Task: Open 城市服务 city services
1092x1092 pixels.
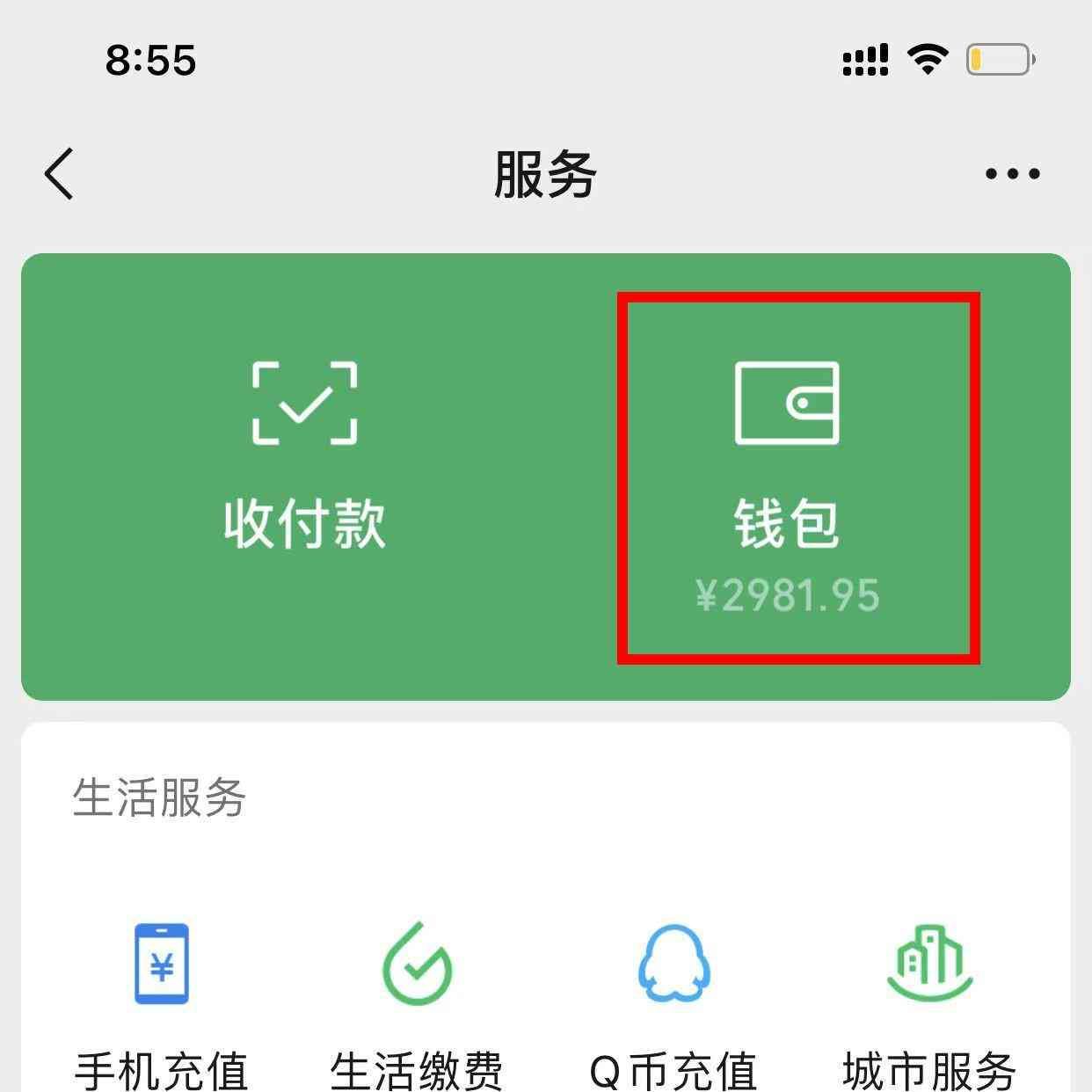Action: (x=929, y=1002)
